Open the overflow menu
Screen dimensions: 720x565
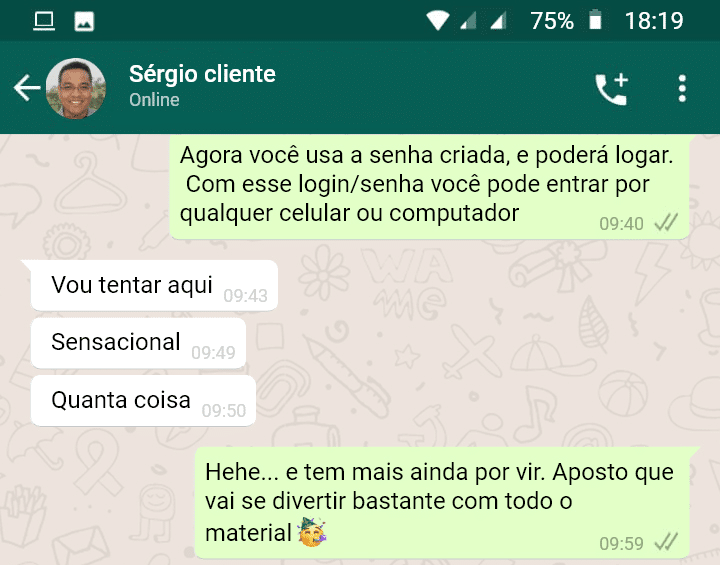(x=682, y=89)
